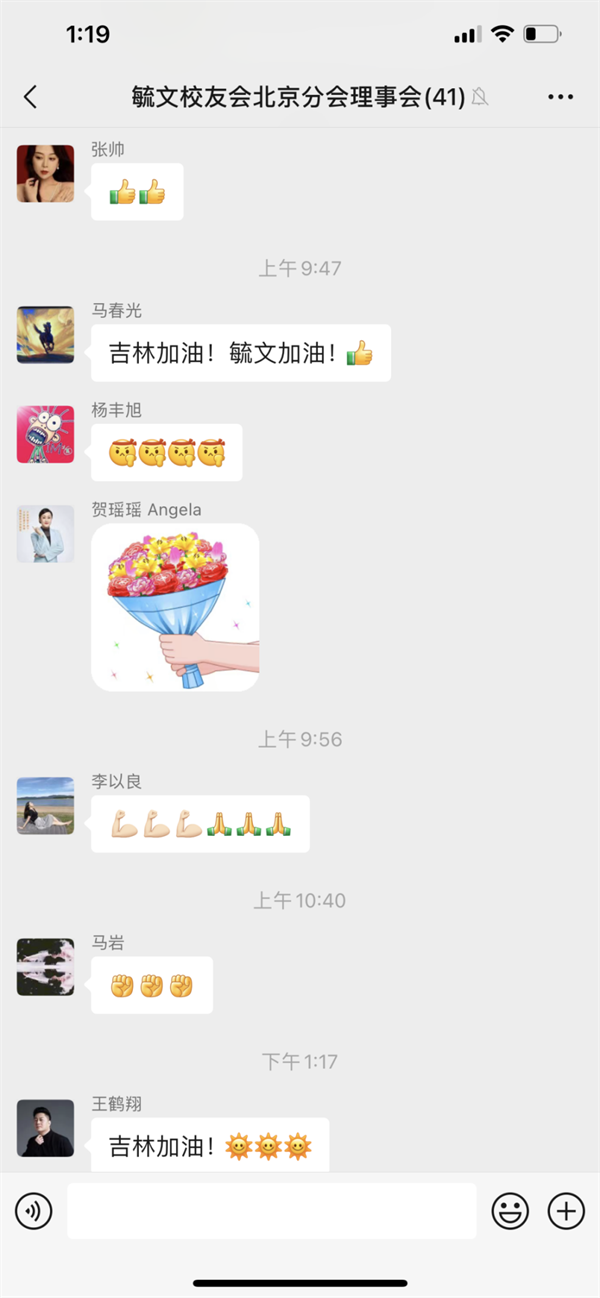The width and height of the screenshot is (600, 1298).
Task: Open the plus attachments menu
Action: (566, 1211)
